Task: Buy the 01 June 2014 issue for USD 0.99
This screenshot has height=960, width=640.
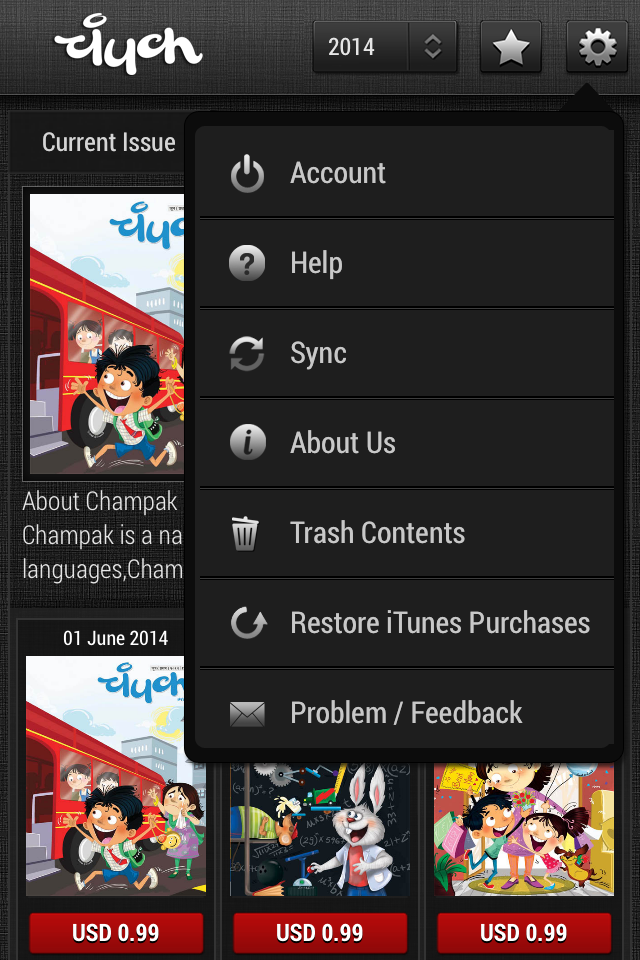Action: pos(116,933)
